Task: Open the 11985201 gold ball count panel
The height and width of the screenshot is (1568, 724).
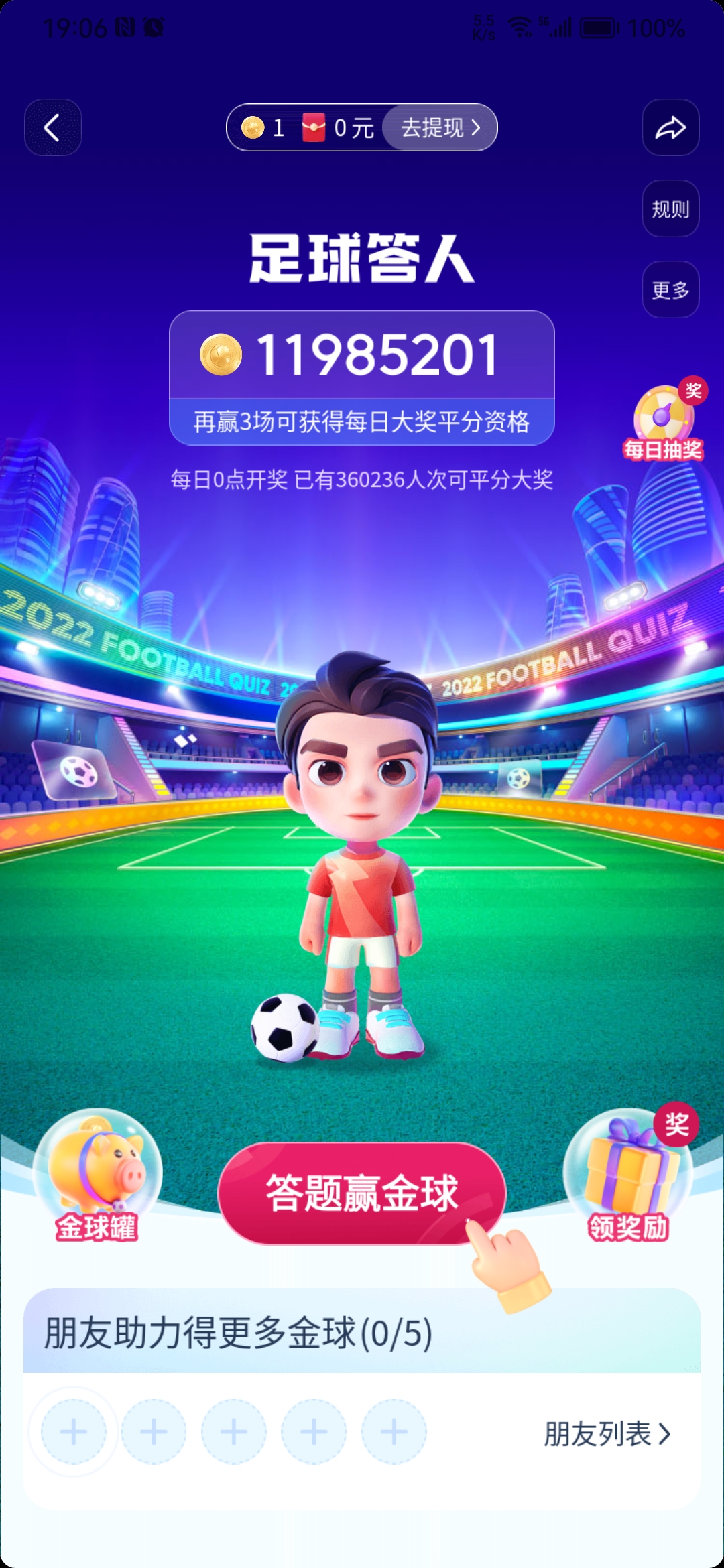Action: click(x=361, y=355)
